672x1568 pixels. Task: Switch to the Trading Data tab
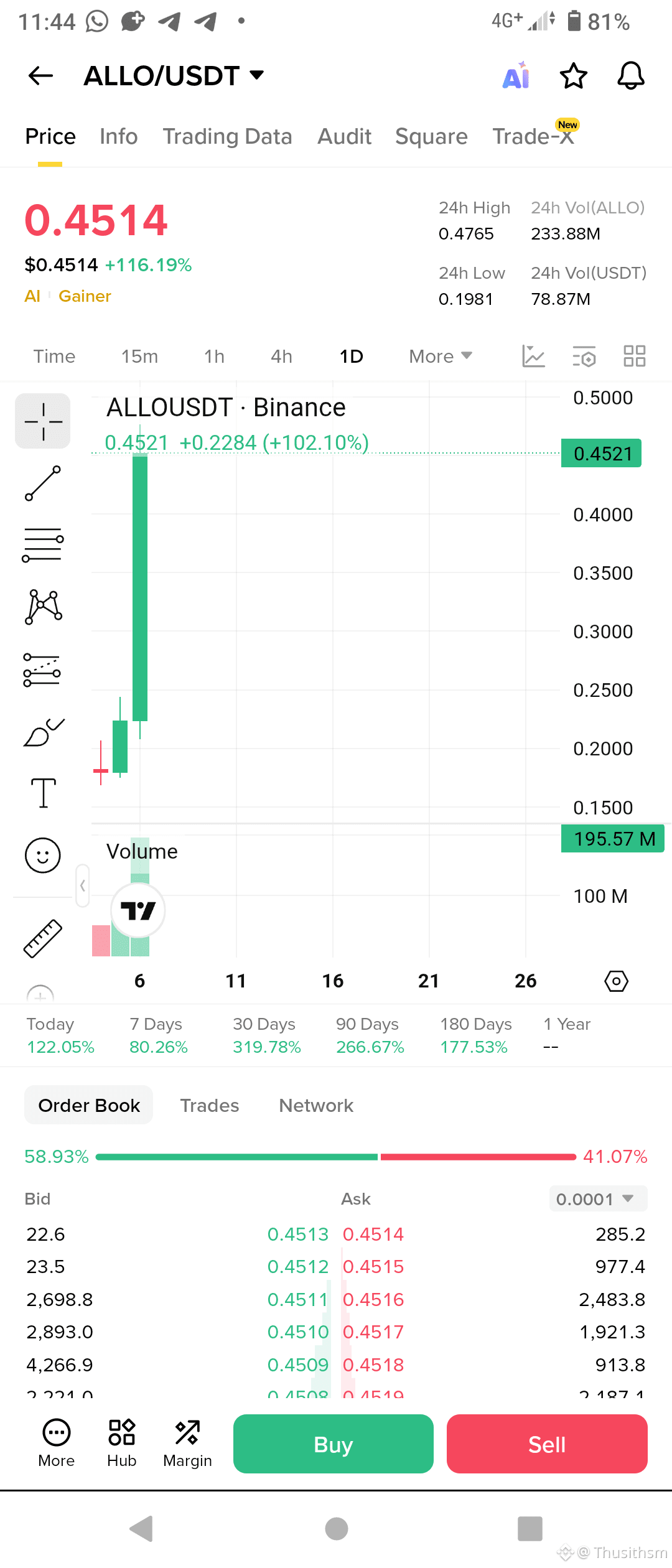tap(227, 136)
